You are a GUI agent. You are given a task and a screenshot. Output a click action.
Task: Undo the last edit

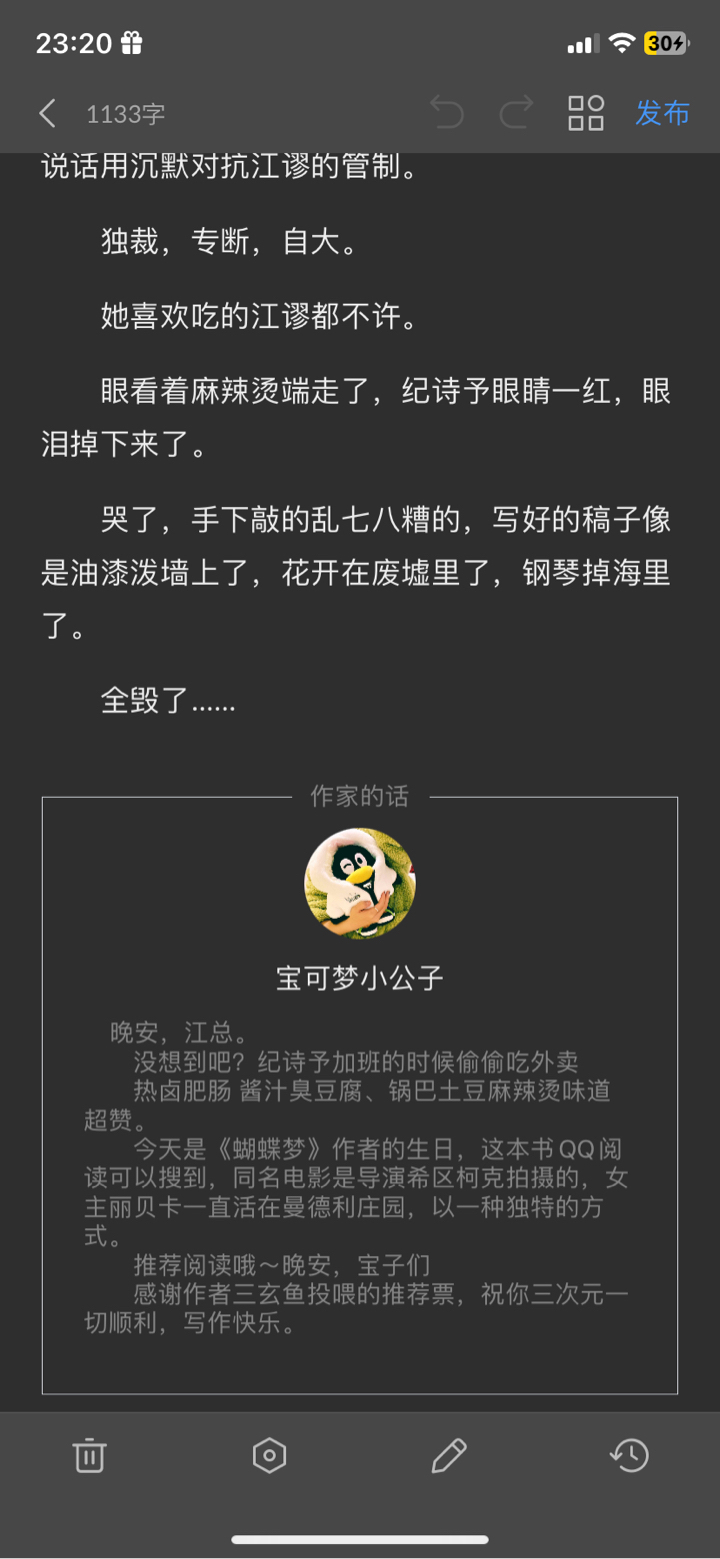pos(447,113)
